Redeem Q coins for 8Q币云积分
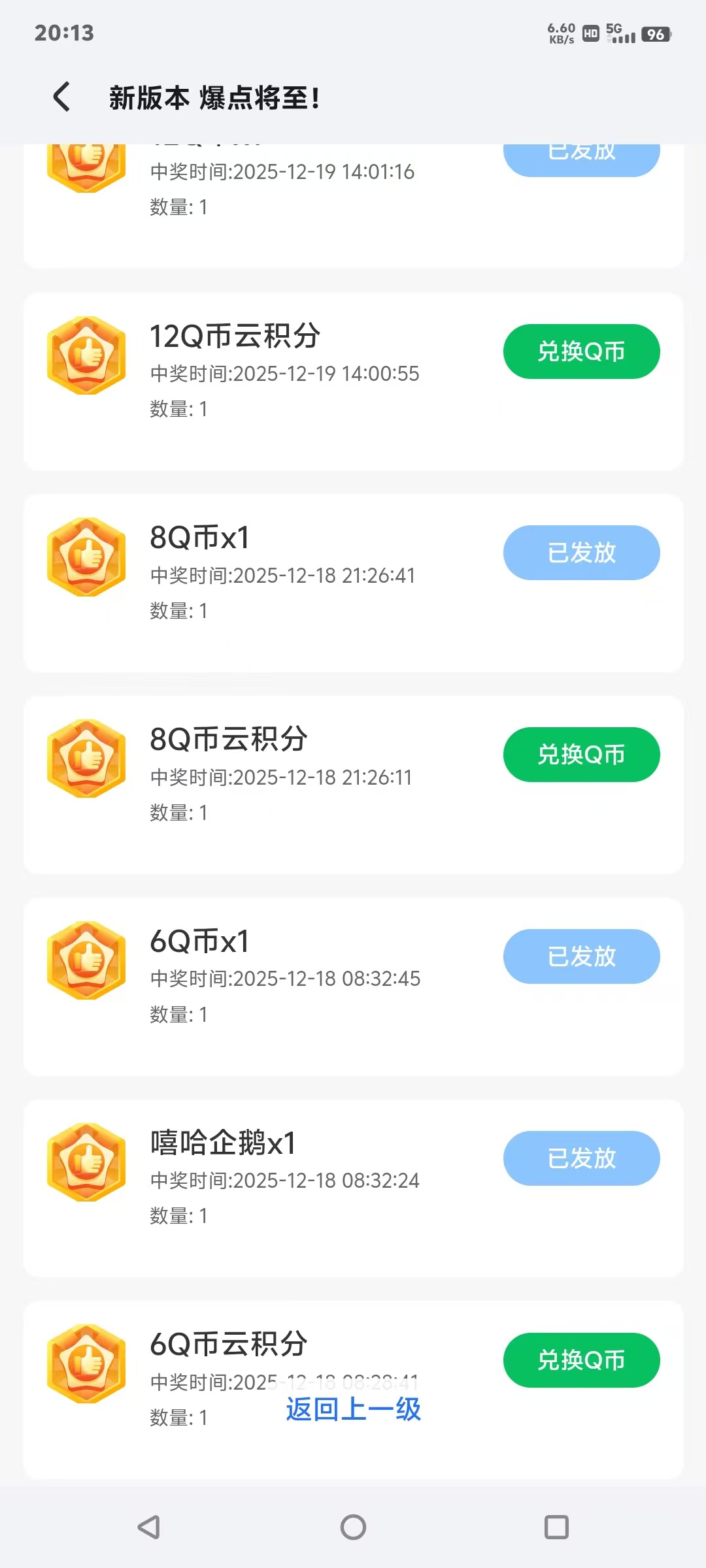Screen dimensions: 706x1568 tap(581, 755)
